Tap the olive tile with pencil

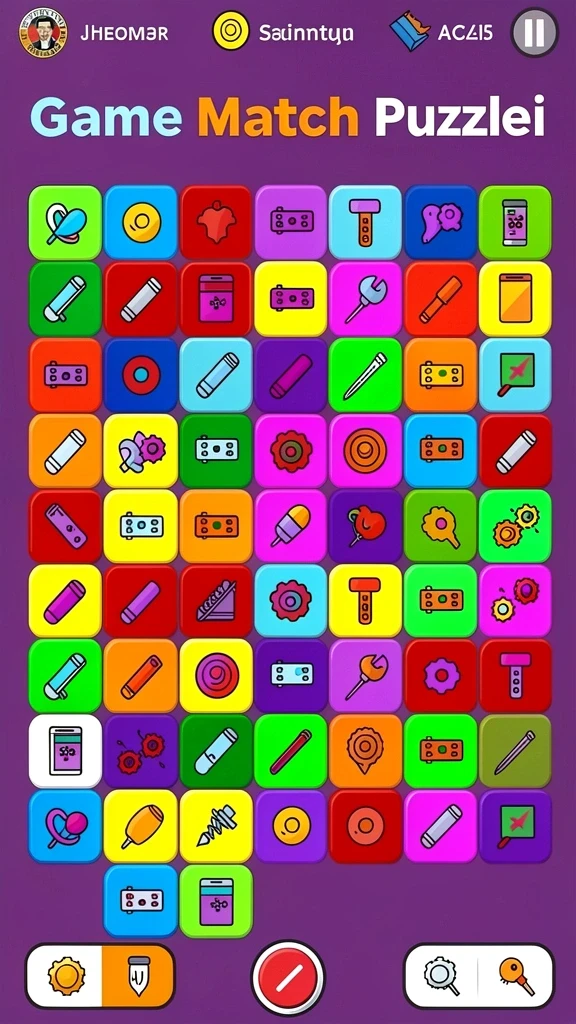pyautogui.click(x=515, y=751)
